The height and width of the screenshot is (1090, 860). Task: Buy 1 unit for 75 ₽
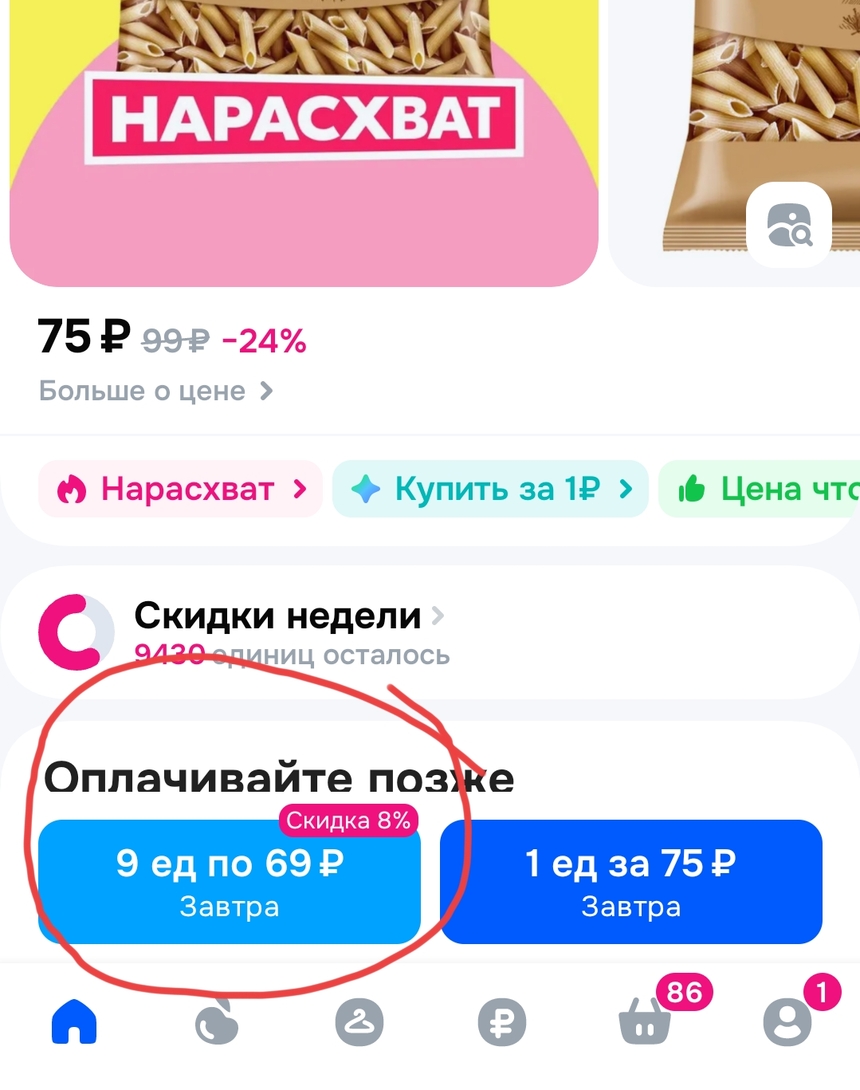point(631,881)
